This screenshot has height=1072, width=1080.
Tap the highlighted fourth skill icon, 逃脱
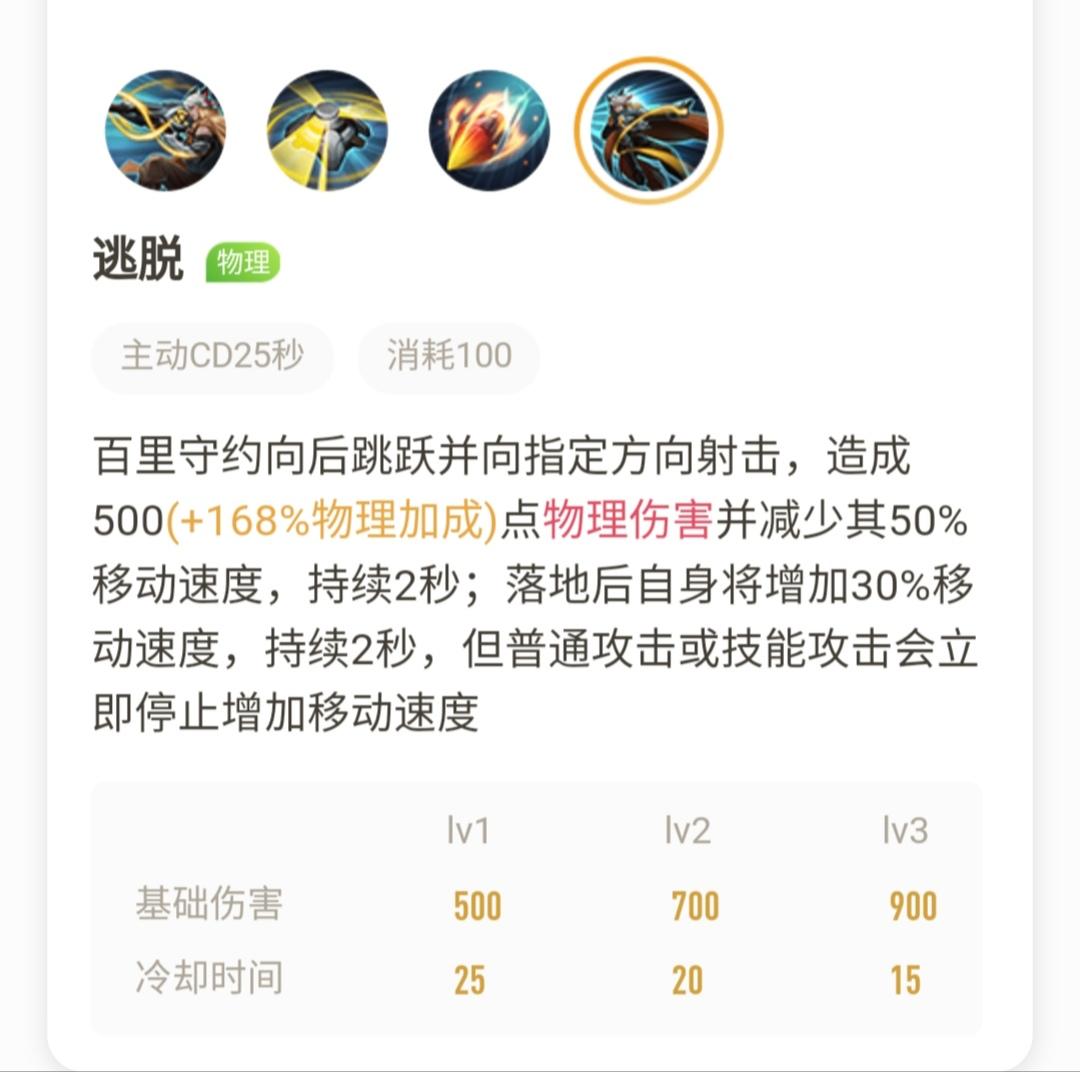click(648, 130)
